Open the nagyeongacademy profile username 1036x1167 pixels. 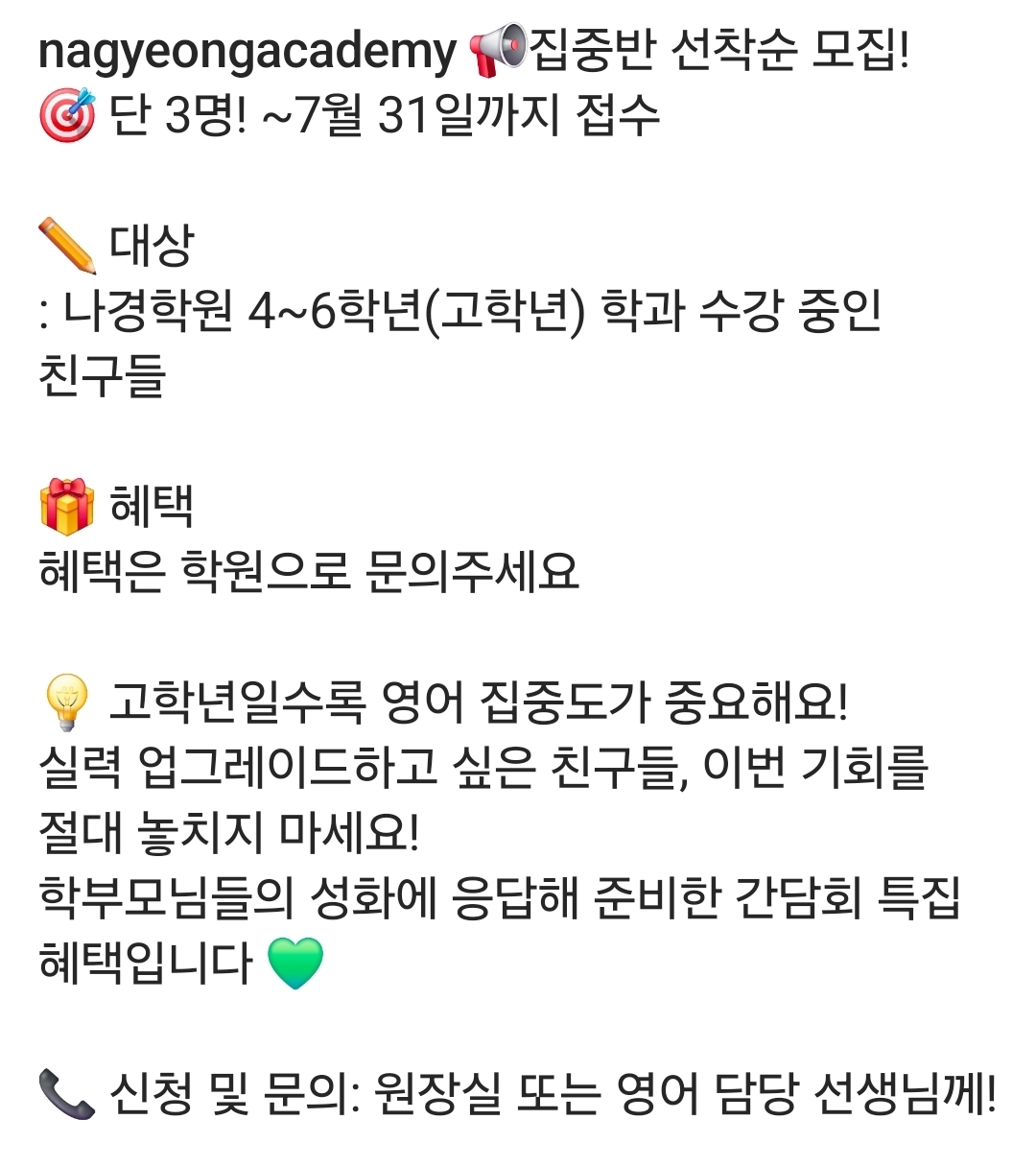point(247,52)
